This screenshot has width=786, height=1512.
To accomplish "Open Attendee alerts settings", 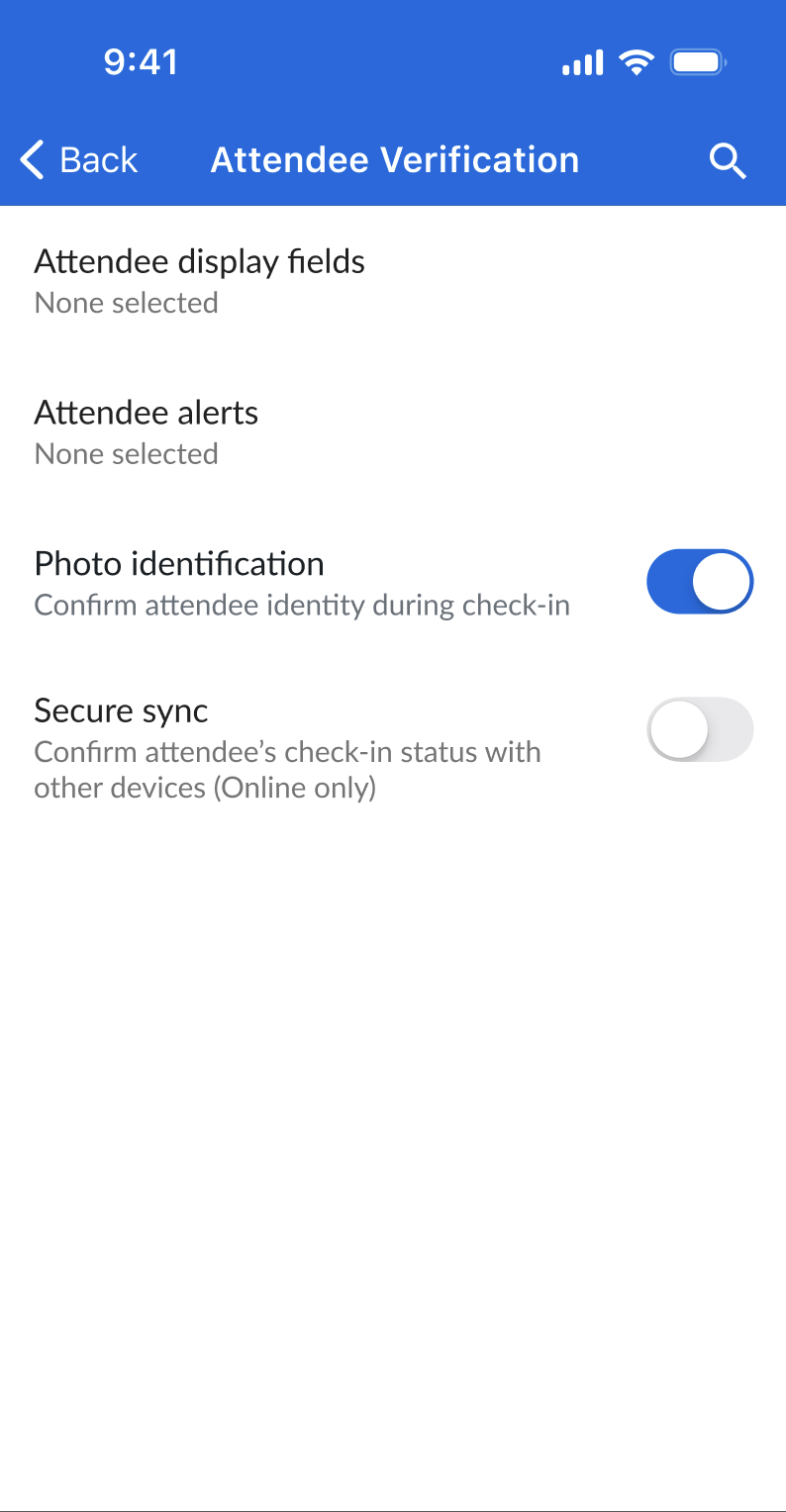I will [x=393, y=432].
